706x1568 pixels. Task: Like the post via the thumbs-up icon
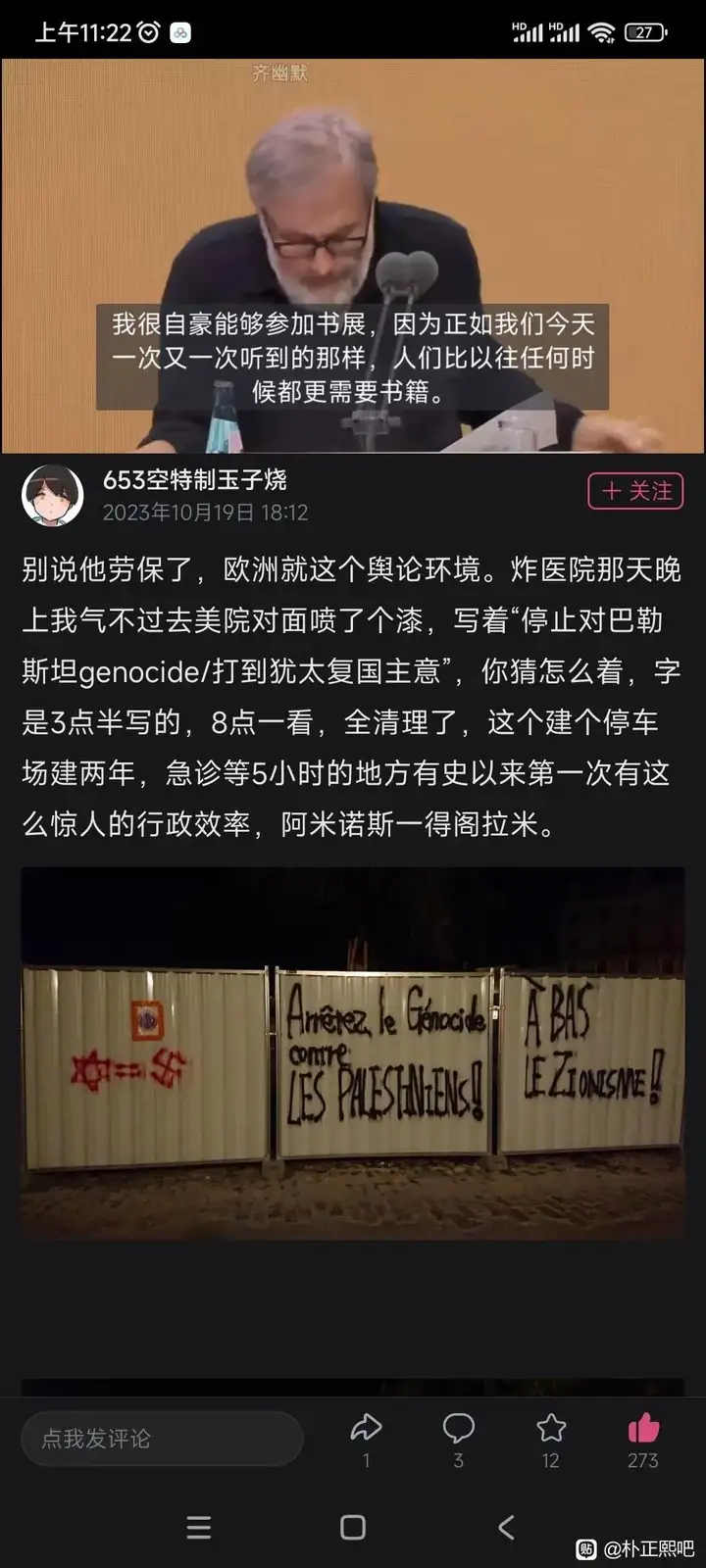tap(643, 1429)
